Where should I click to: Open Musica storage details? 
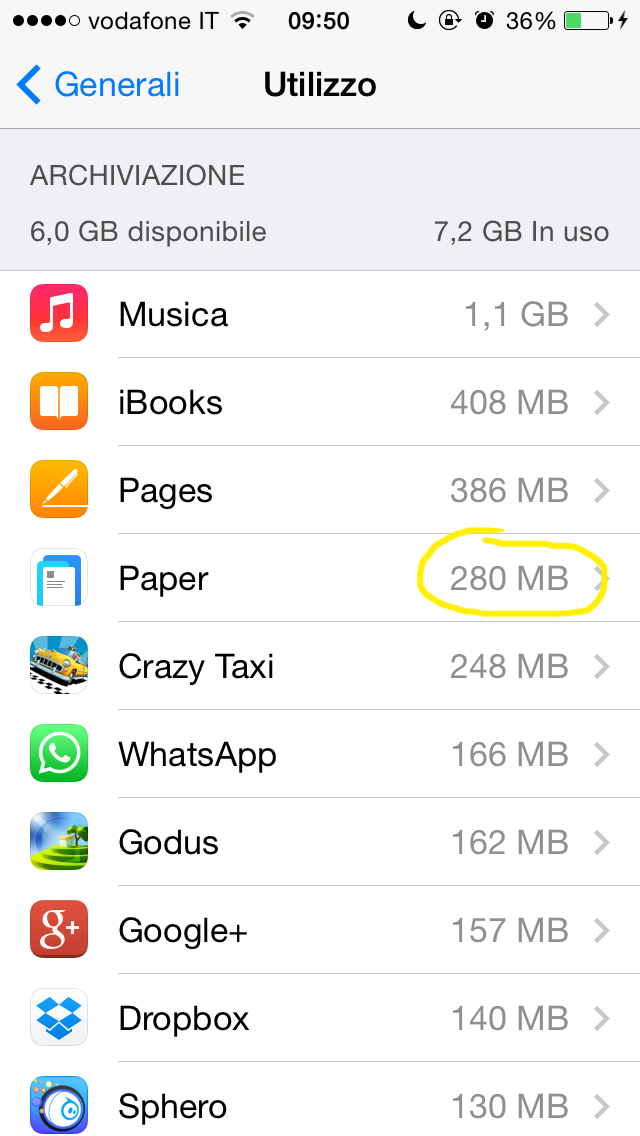[x=320, y=315]
